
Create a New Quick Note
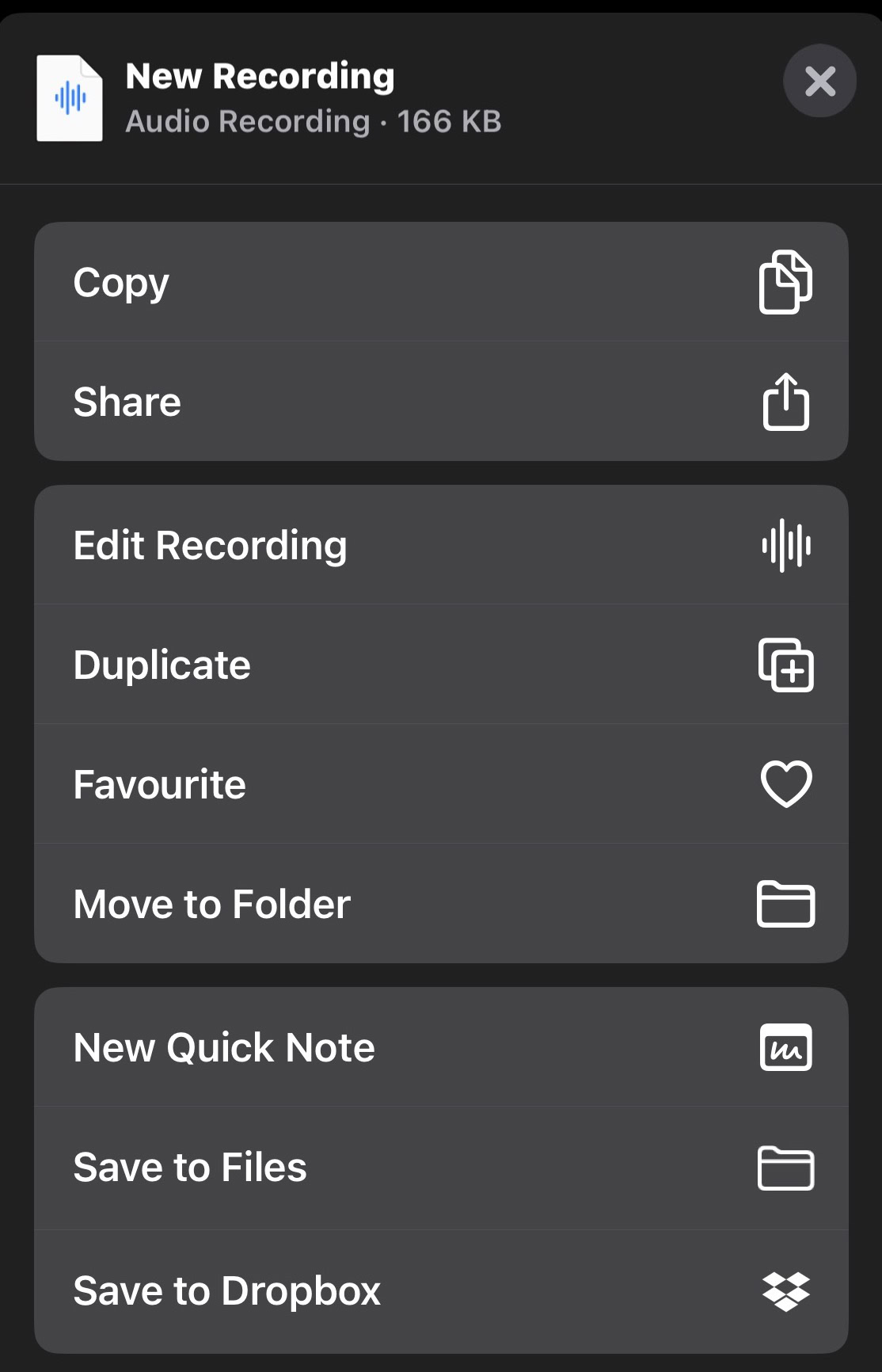pos(441,1047)
